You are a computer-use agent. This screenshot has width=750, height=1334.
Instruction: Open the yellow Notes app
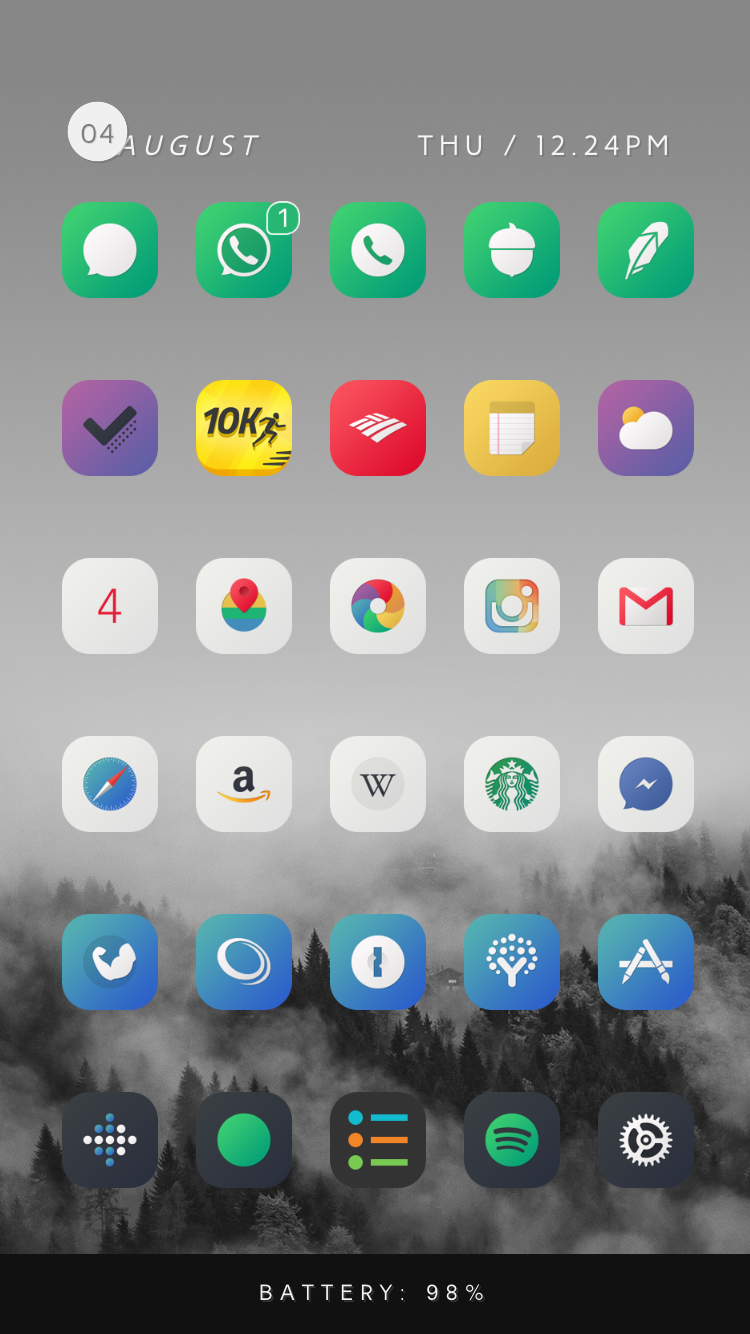click(512, 428)
